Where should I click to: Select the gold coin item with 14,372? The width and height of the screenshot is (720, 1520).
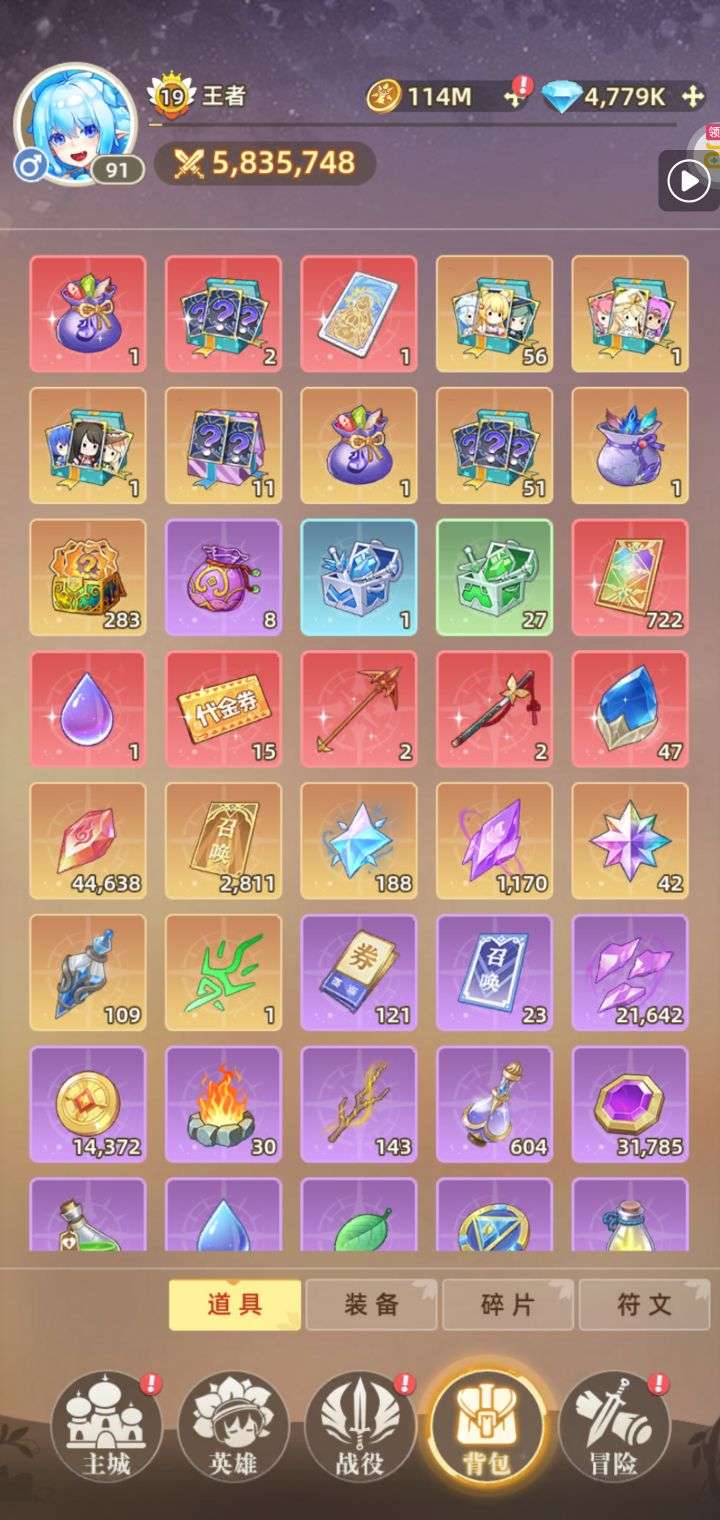pos(88,1106)
